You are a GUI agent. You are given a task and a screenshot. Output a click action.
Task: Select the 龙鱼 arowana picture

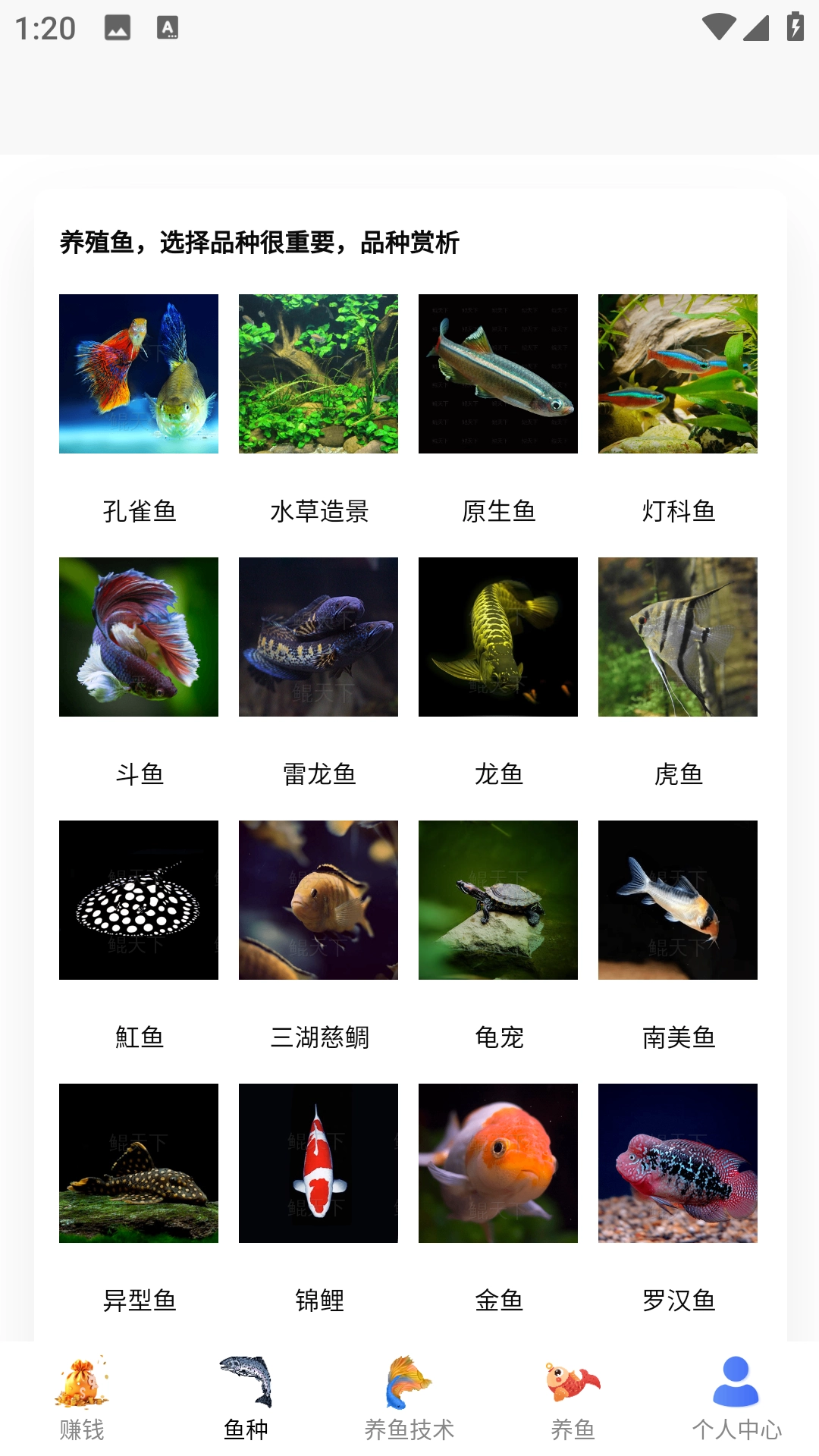[x=497, y=637]
